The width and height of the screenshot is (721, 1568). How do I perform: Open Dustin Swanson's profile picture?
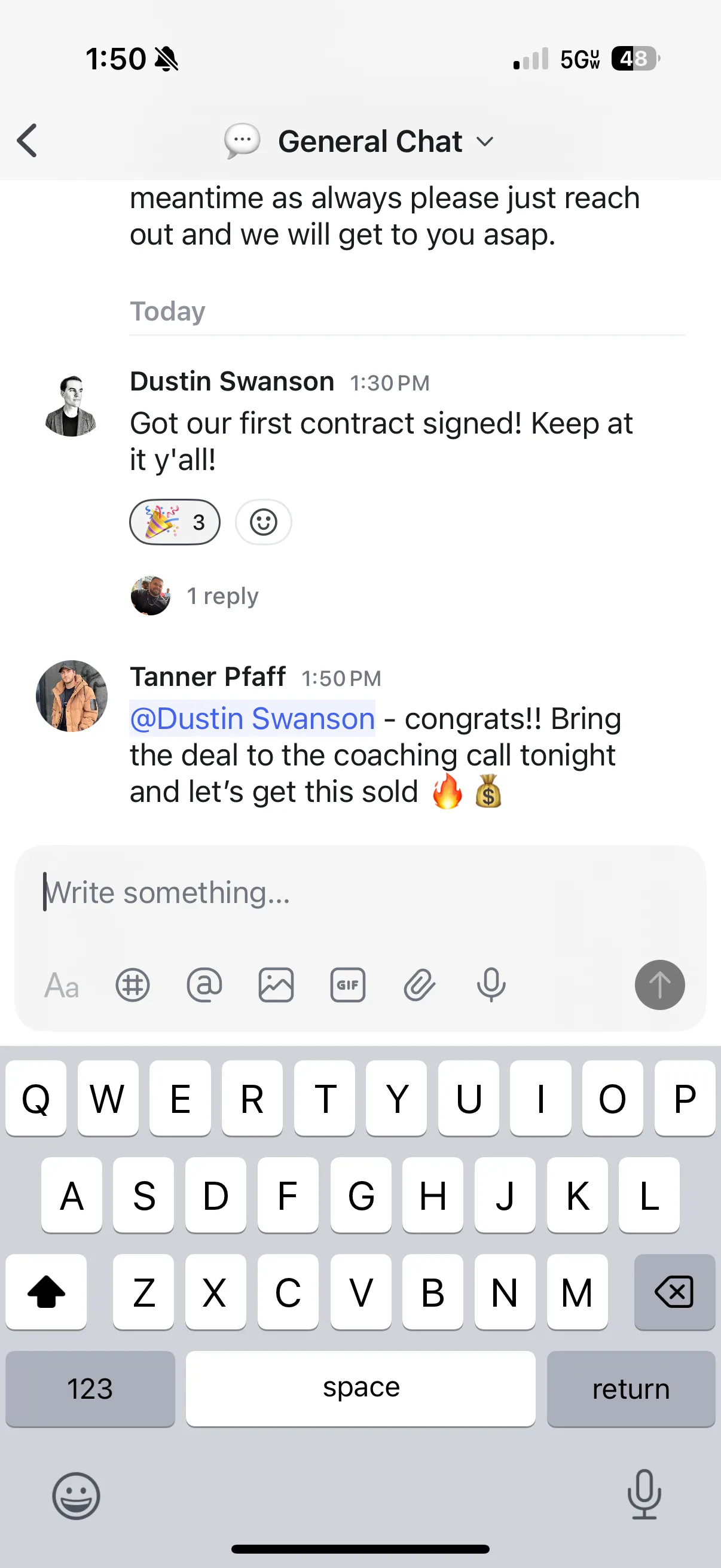71,406
